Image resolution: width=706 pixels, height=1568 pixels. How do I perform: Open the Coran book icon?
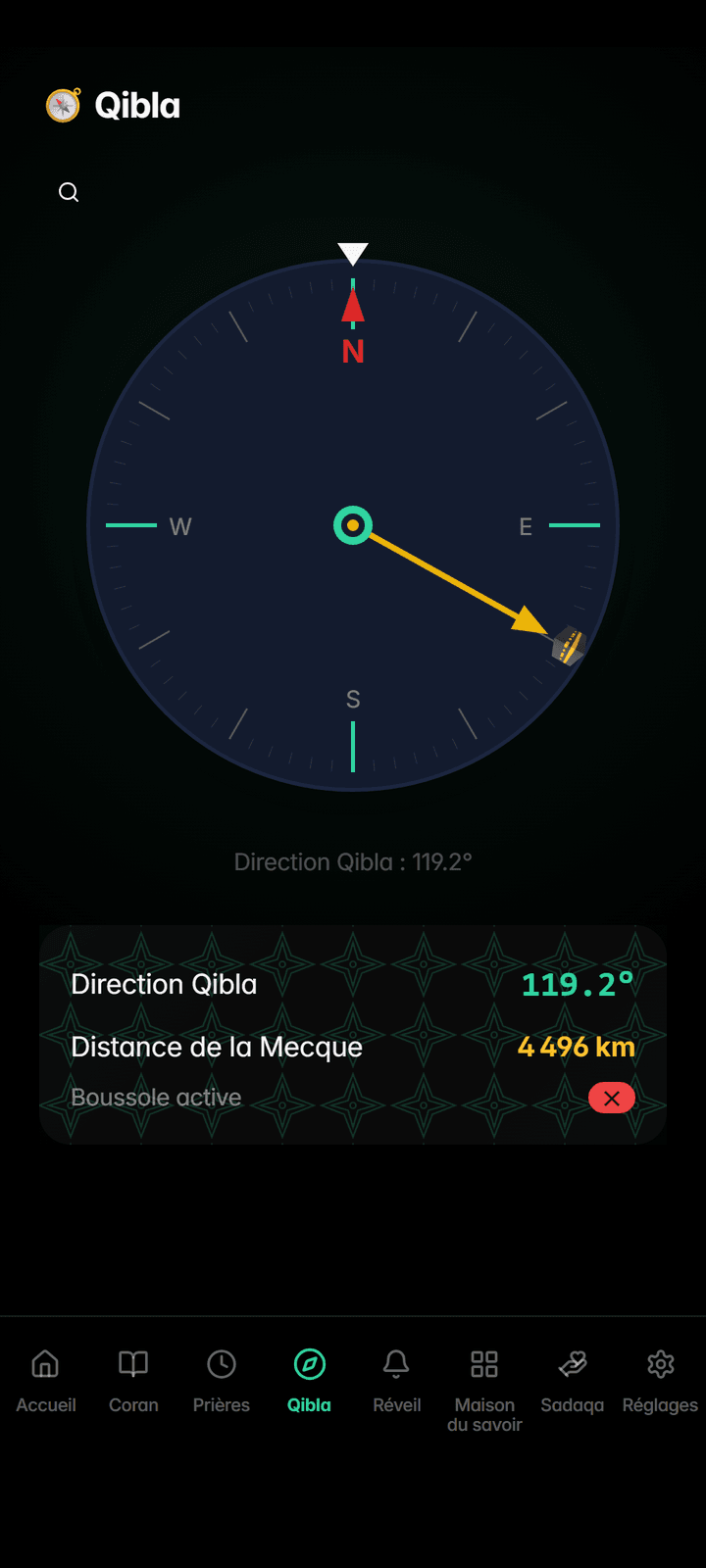click(x=133, y=1363)
